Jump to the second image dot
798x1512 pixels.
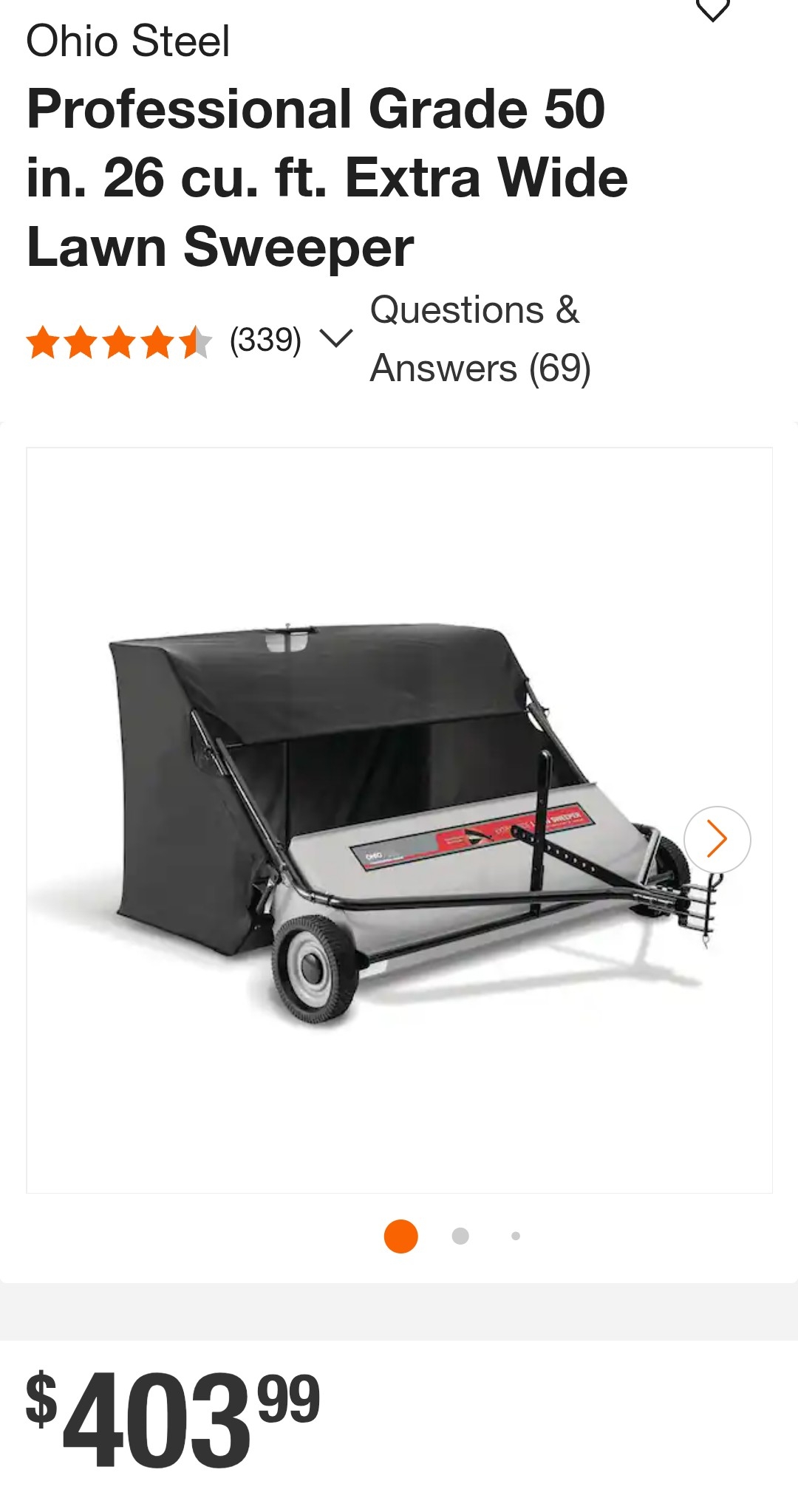pyautogui.click(x=460, y=1236)
